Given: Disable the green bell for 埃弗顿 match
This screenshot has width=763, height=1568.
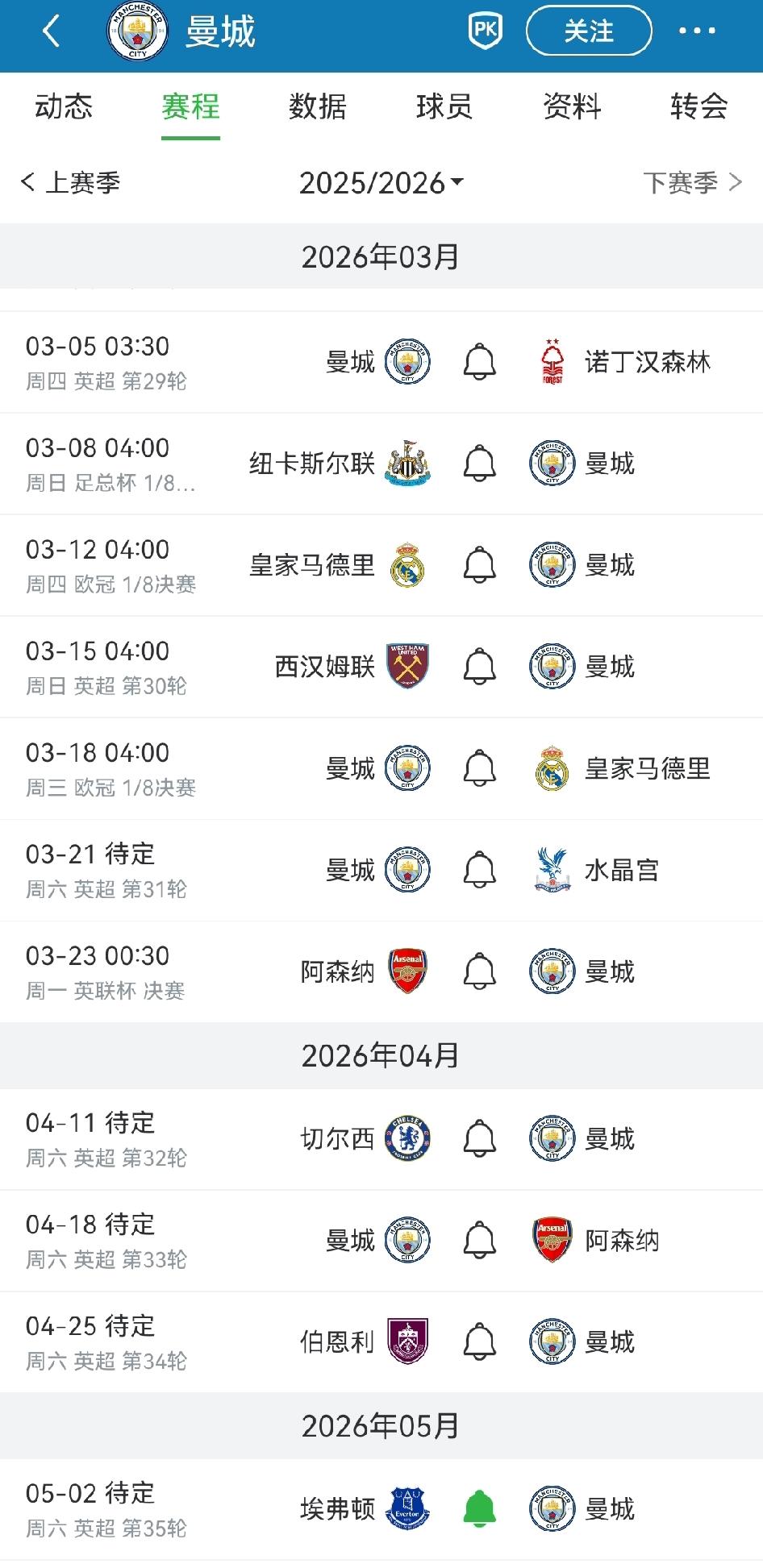Looking at the screenshot, I should click(x=479, y=1508).
